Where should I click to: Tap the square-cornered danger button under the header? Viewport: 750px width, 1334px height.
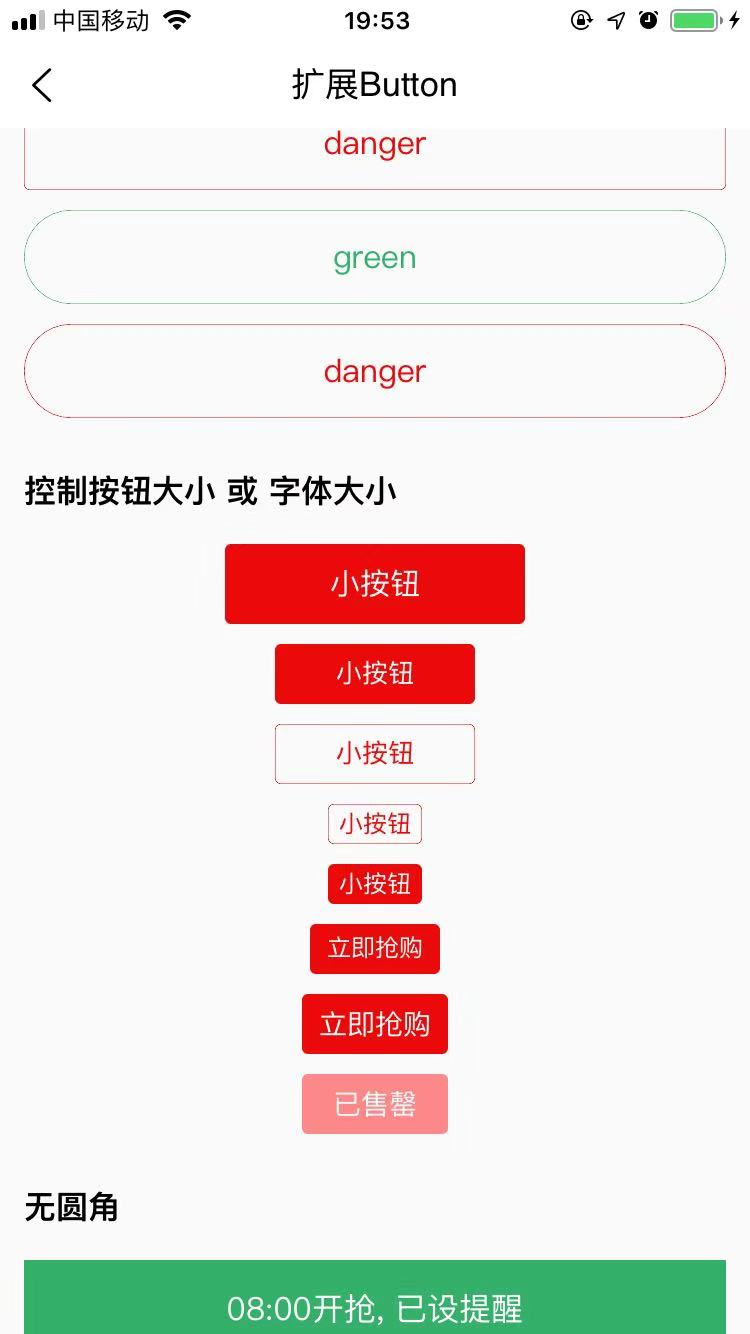[375, 158]
